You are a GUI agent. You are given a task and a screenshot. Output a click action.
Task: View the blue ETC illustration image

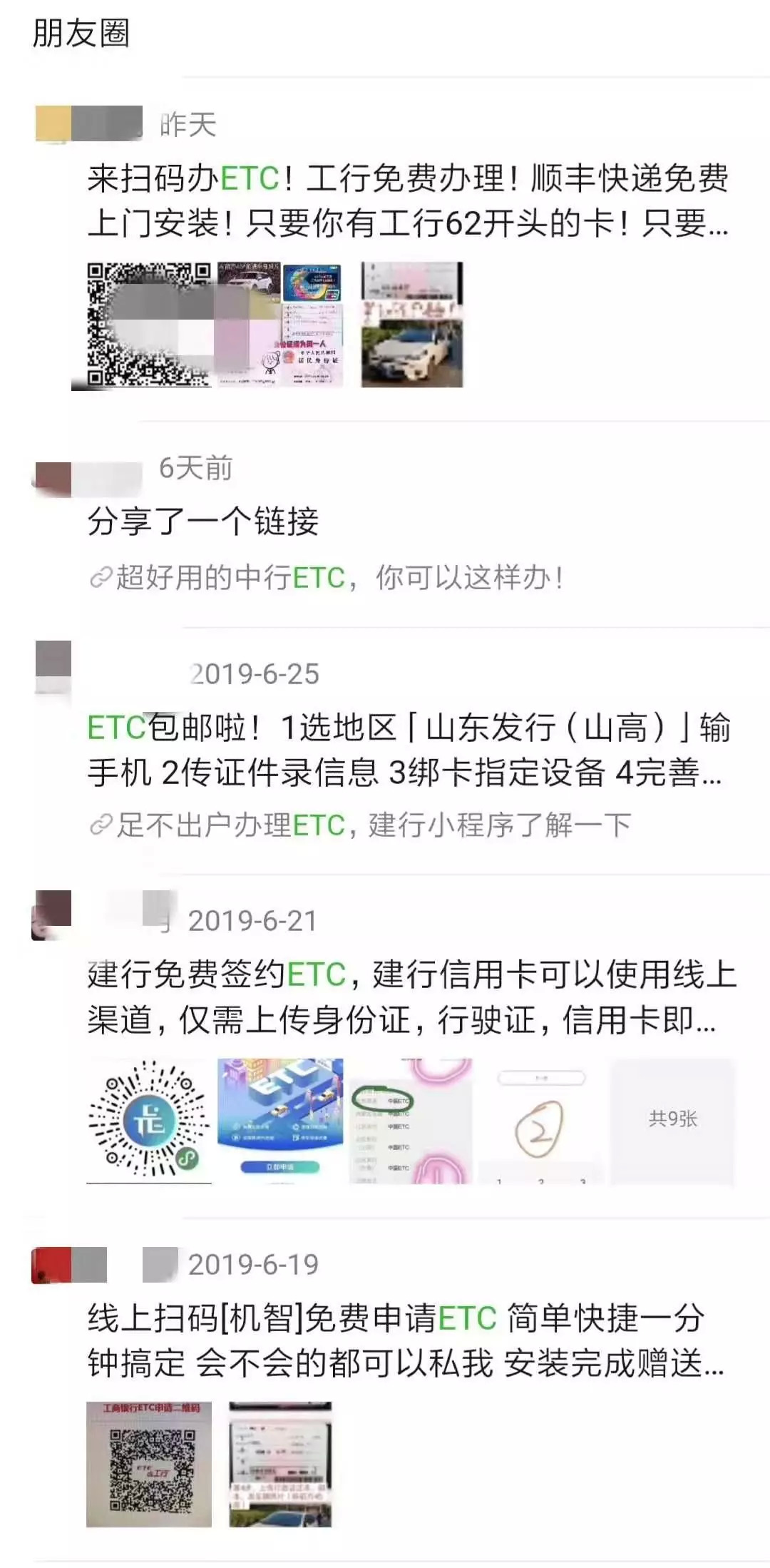280,1121
